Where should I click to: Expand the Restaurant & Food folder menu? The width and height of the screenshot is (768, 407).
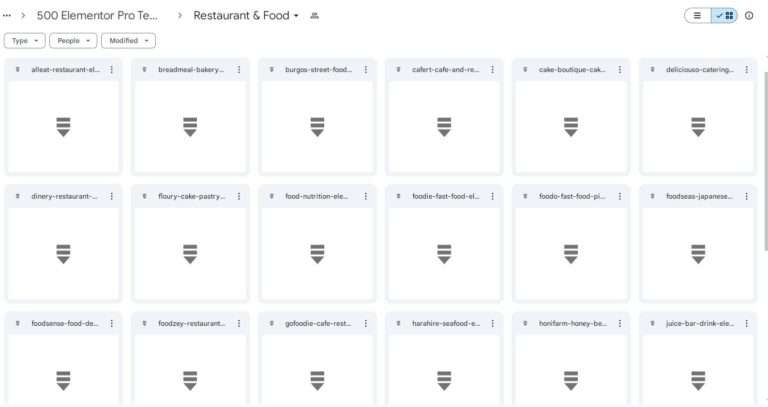pos(296,16)
